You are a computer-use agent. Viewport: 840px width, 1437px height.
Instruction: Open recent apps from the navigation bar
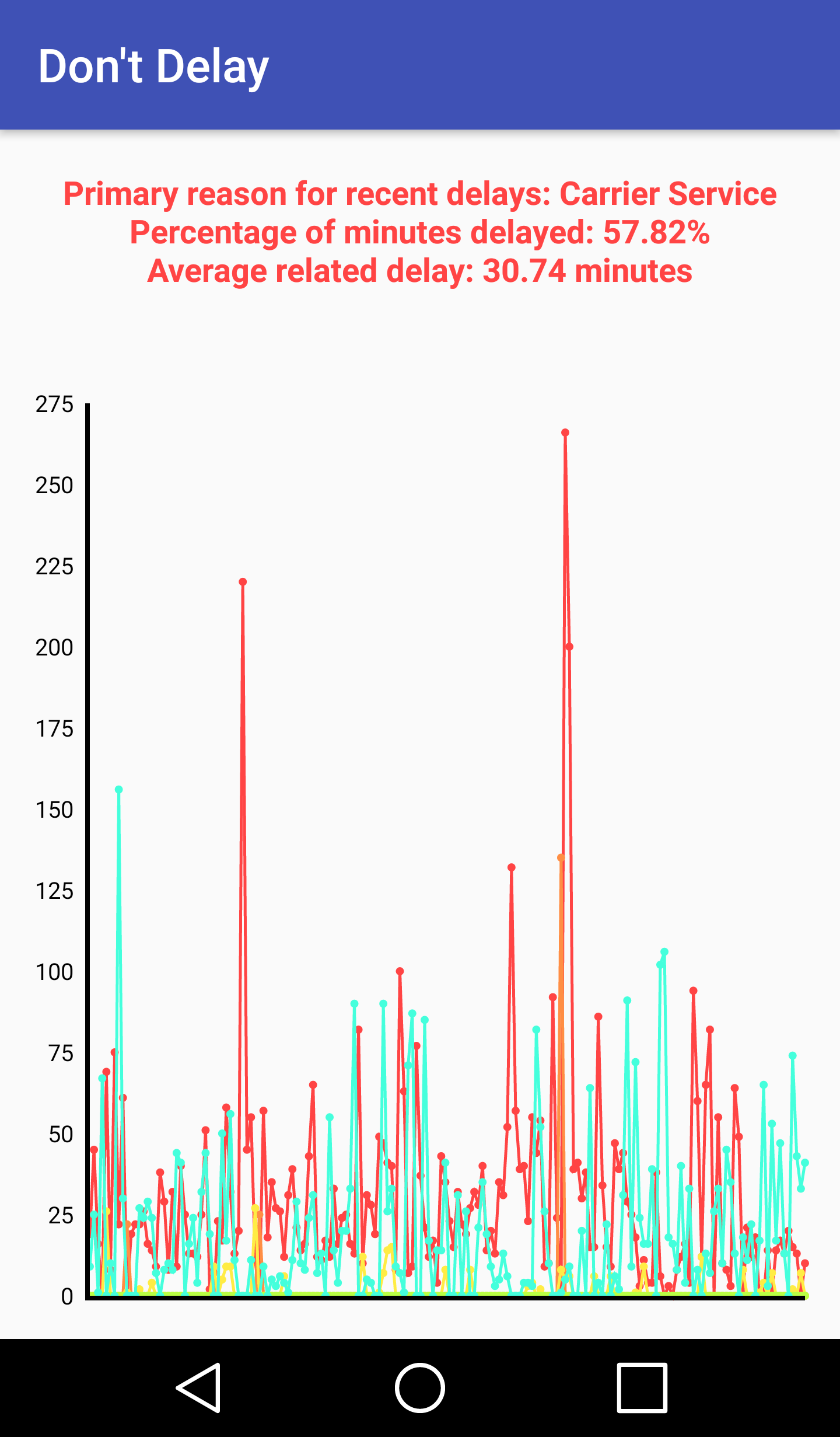(642, 1388)
